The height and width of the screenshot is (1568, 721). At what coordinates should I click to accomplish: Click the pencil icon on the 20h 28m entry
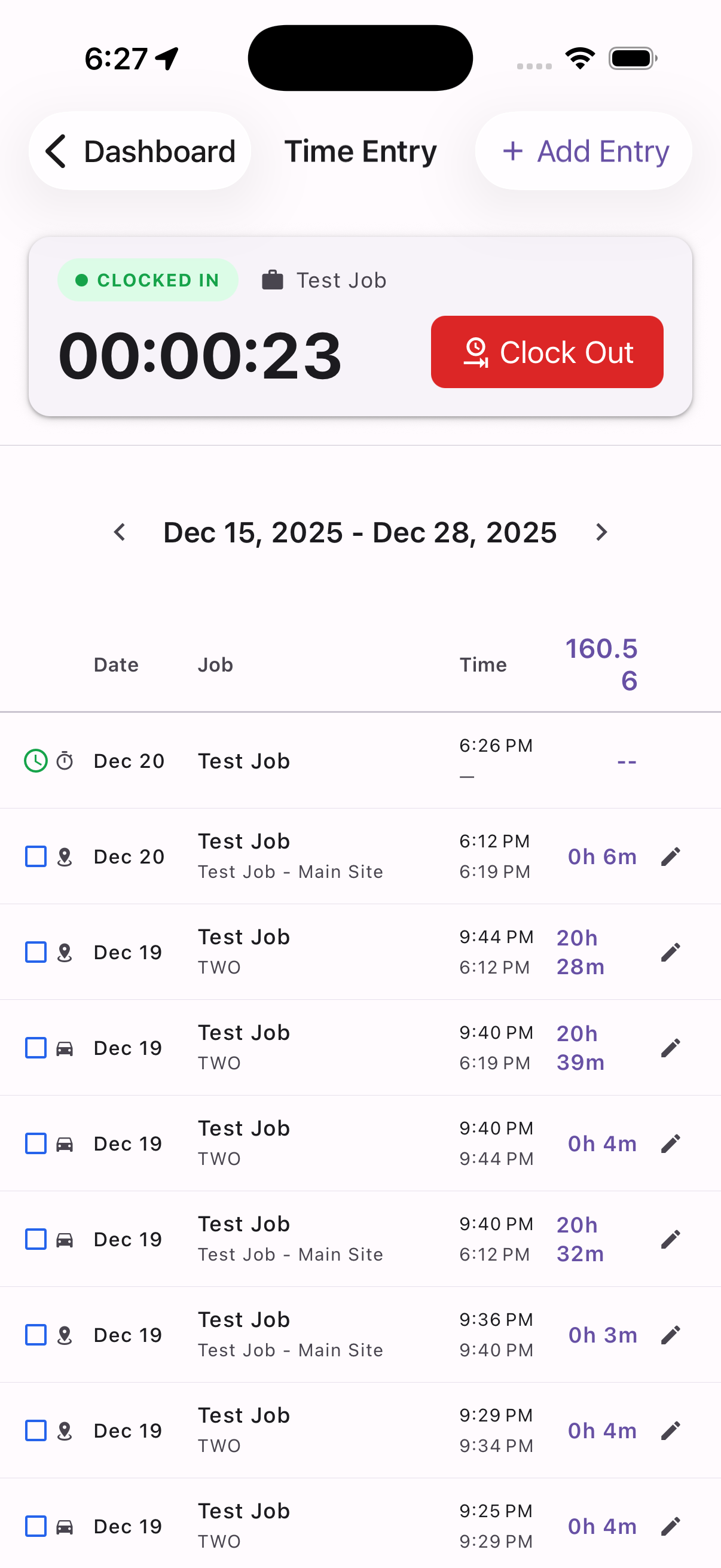pos(670,951)
